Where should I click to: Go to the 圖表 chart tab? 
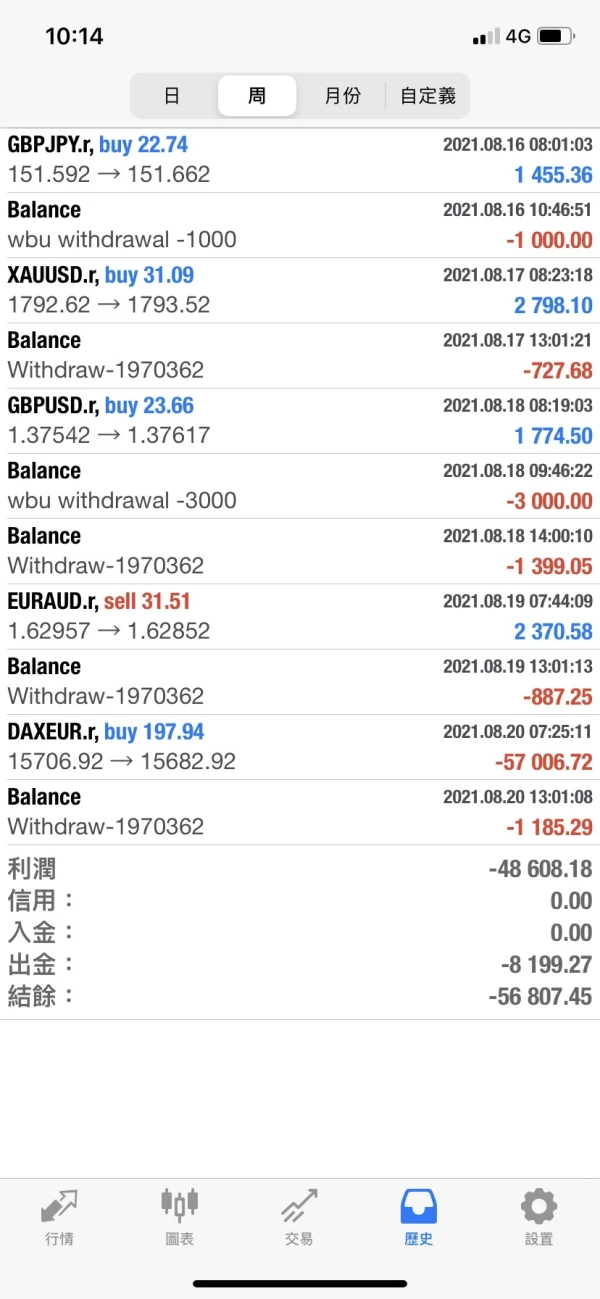point(179,1218)
